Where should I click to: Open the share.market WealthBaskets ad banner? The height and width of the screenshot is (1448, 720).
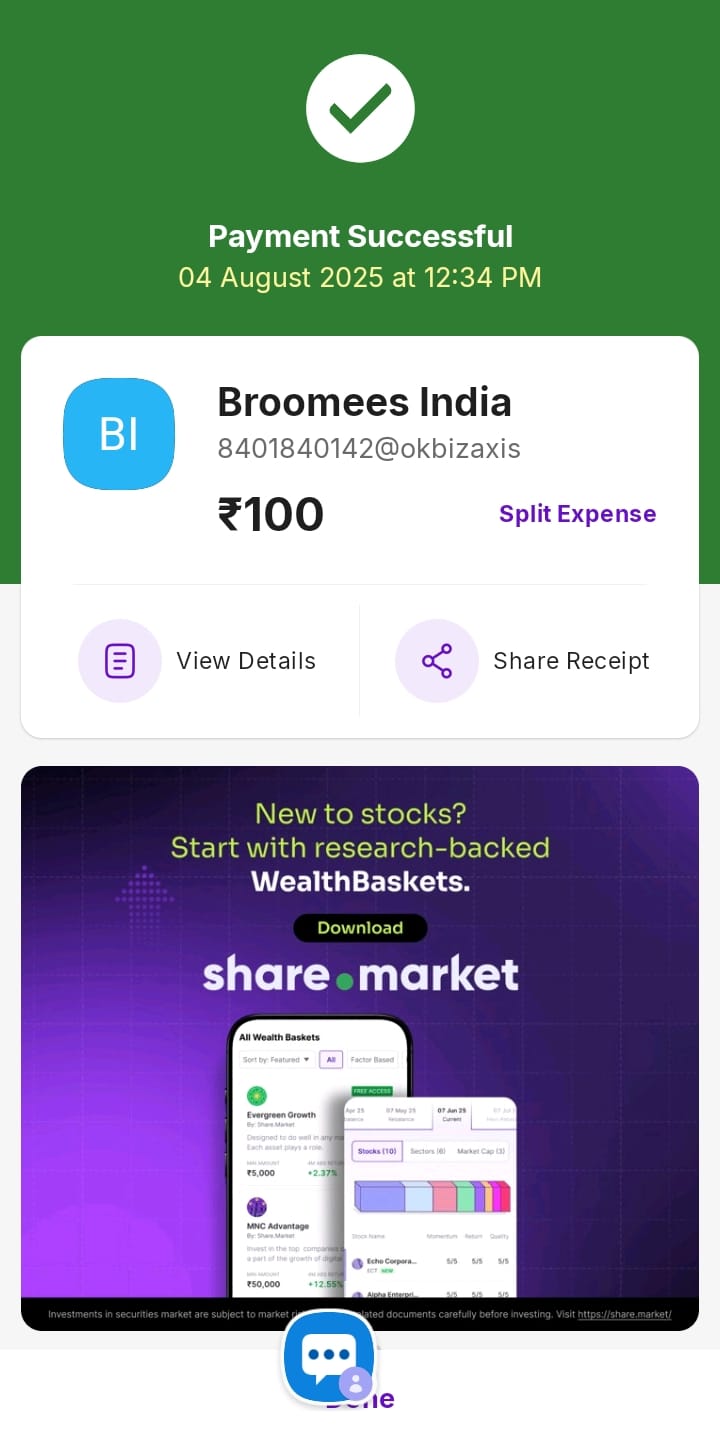pyautogui.click(x=360, y=1048)
